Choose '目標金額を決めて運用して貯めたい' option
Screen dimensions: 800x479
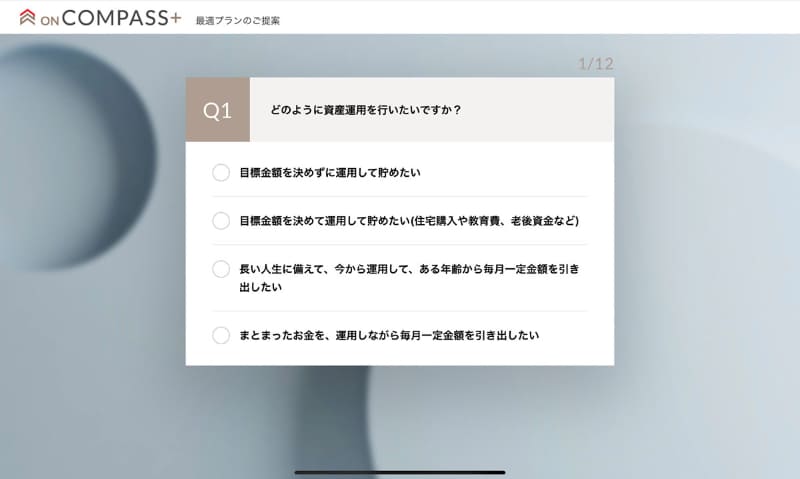221,220
